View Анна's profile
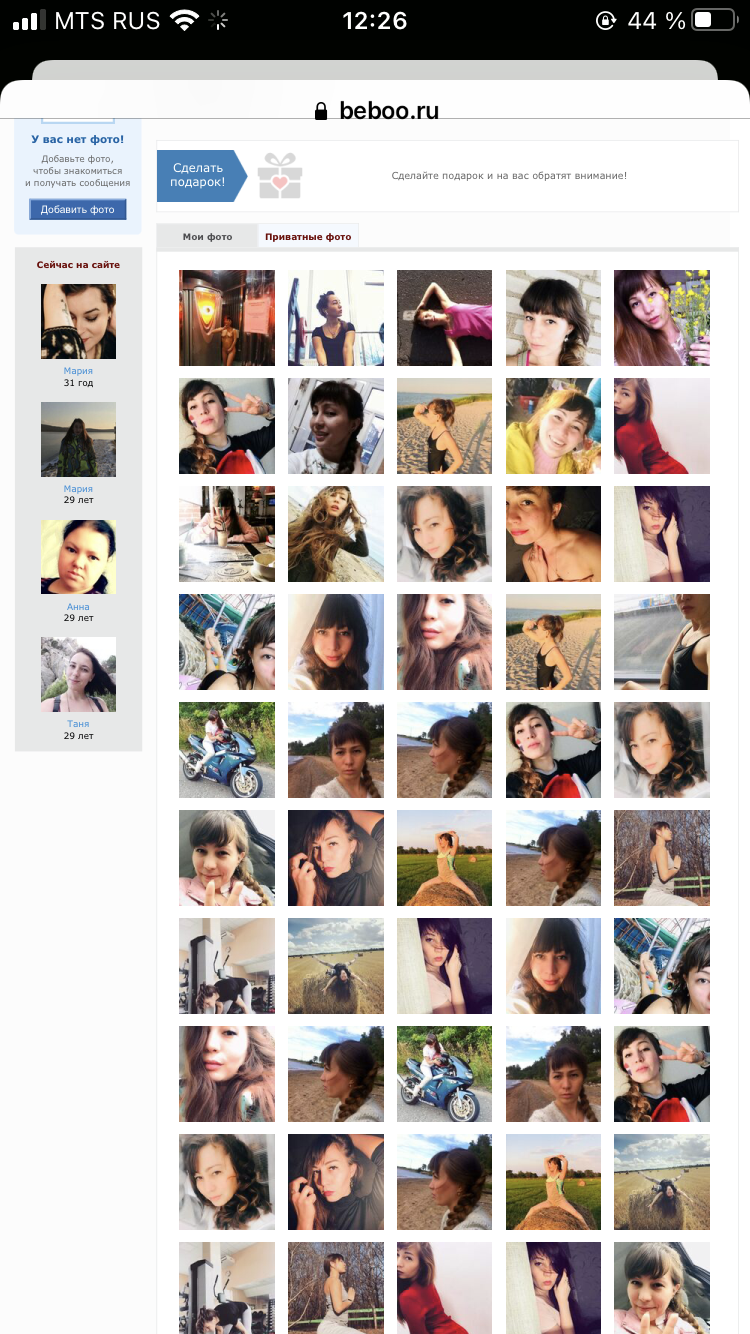The height and width of the screenshot is (1334, 750). coord(78,557)
